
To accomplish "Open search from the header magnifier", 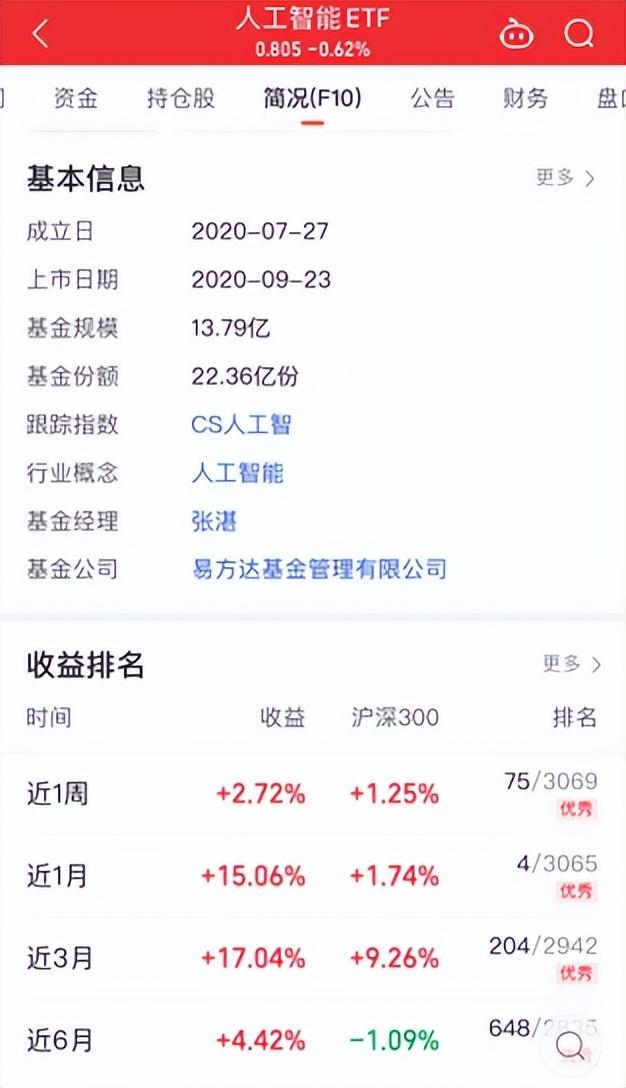I will pos(579,32).
